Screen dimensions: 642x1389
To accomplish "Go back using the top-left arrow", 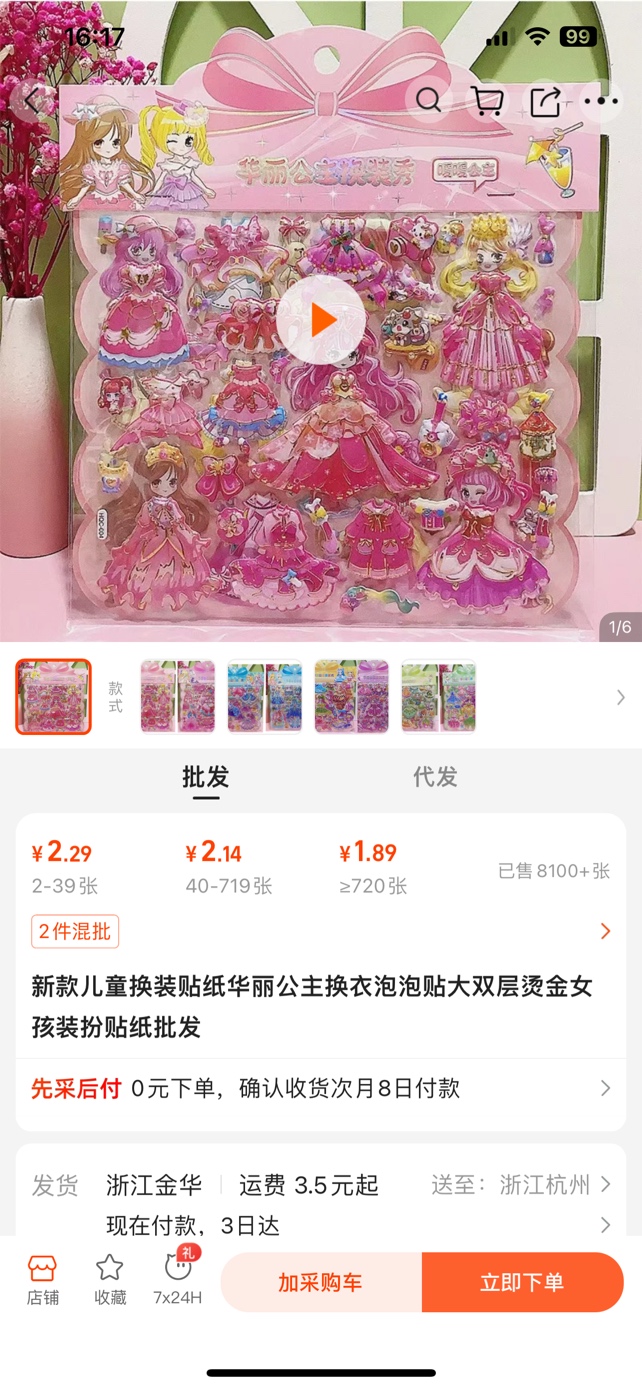I will [x=33, y=100].
